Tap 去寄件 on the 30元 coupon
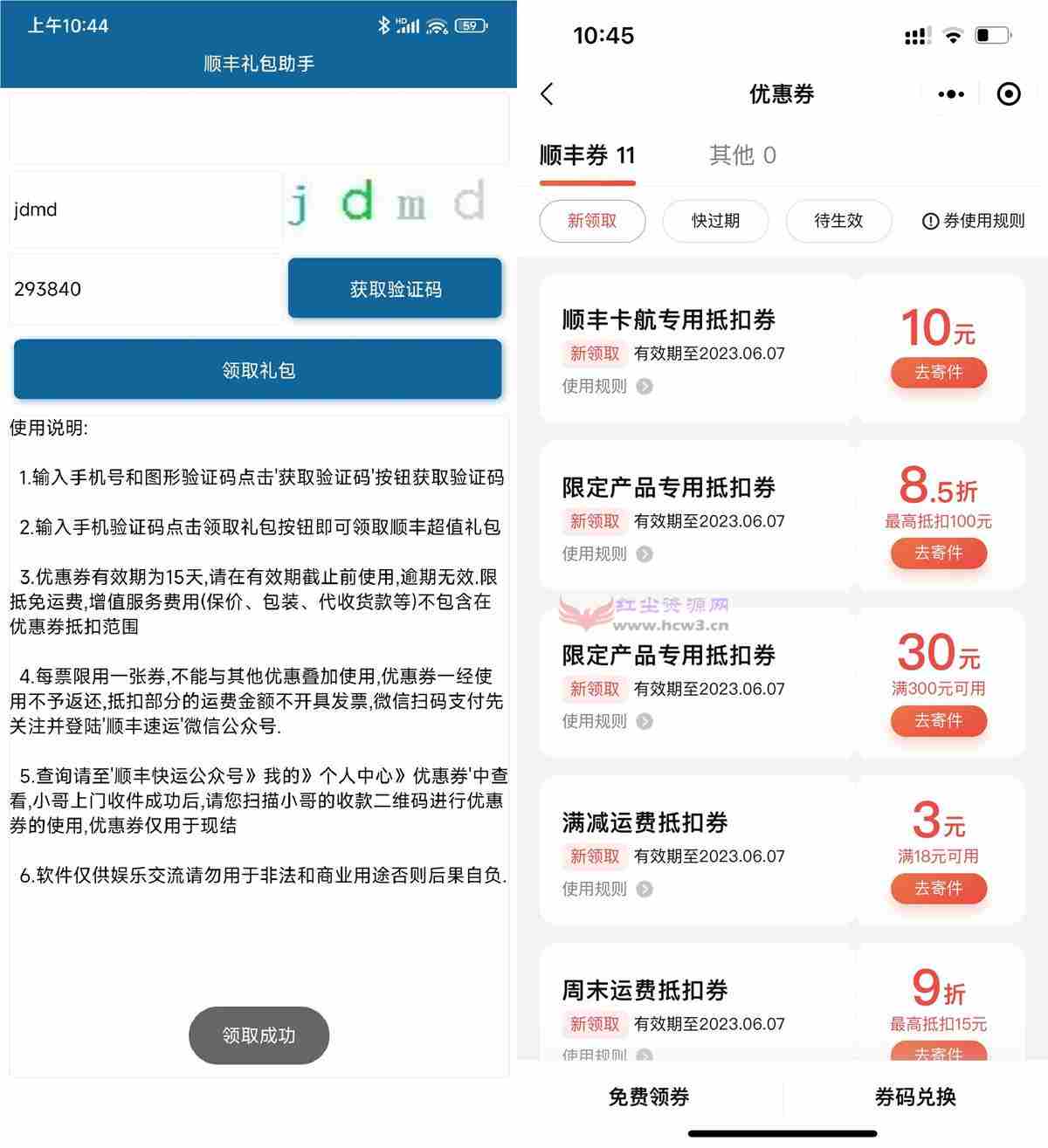The image size is (1048, 1148). click(x=939, y=721)
